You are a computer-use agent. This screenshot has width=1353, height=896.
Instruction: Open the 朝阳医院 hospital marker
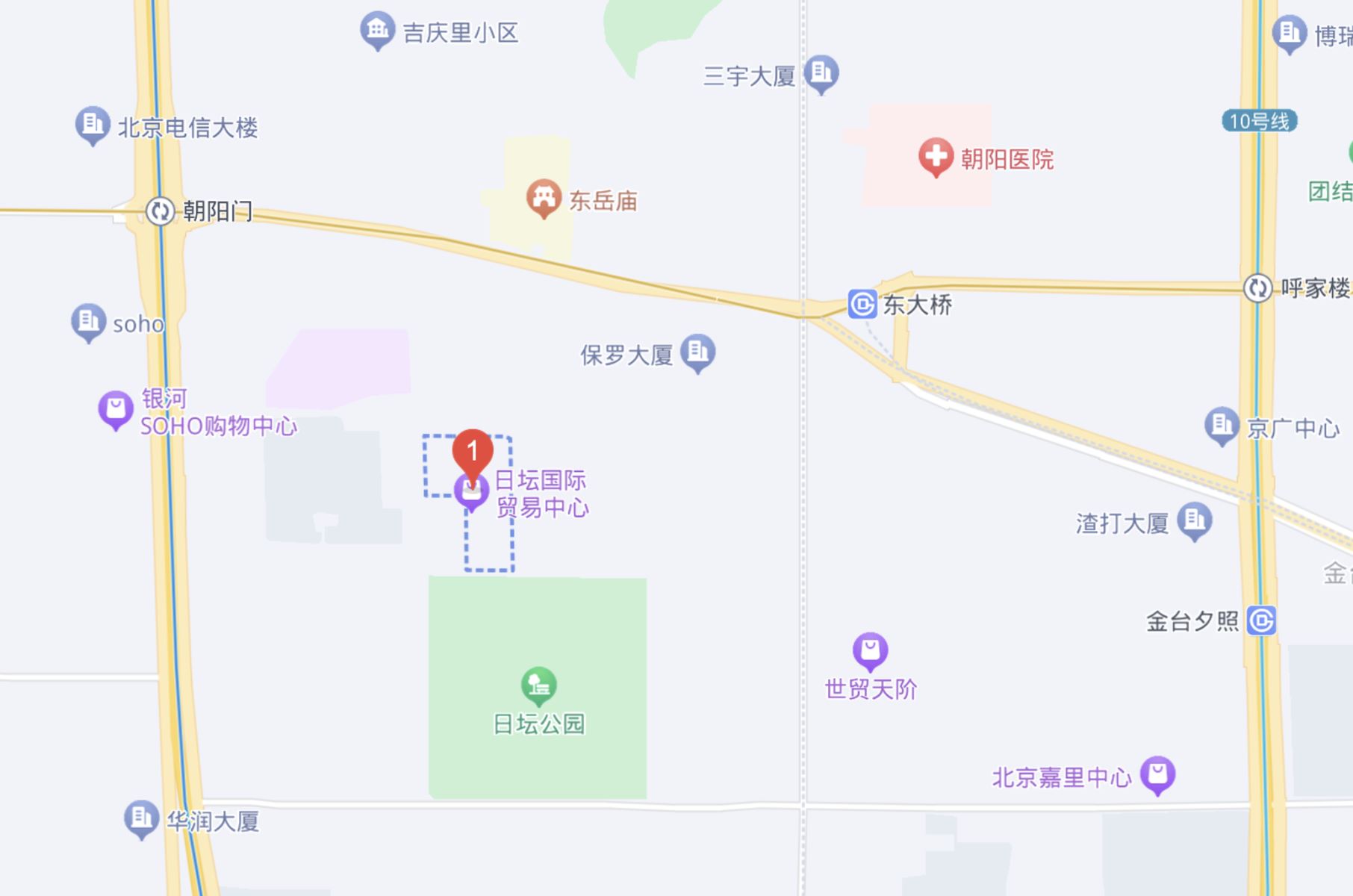[x=935, y=157]
